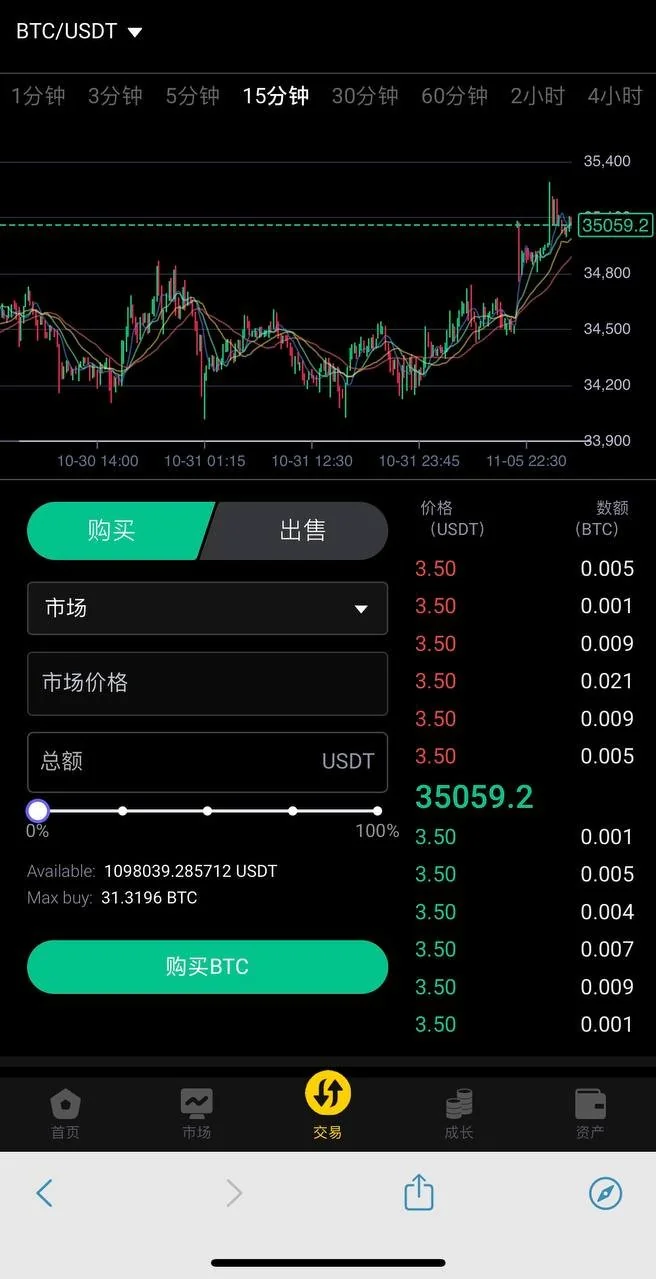Share this page from browser toolbar
The height and width of the screenshot is (1279, 656).
[x=419, y=1192]
